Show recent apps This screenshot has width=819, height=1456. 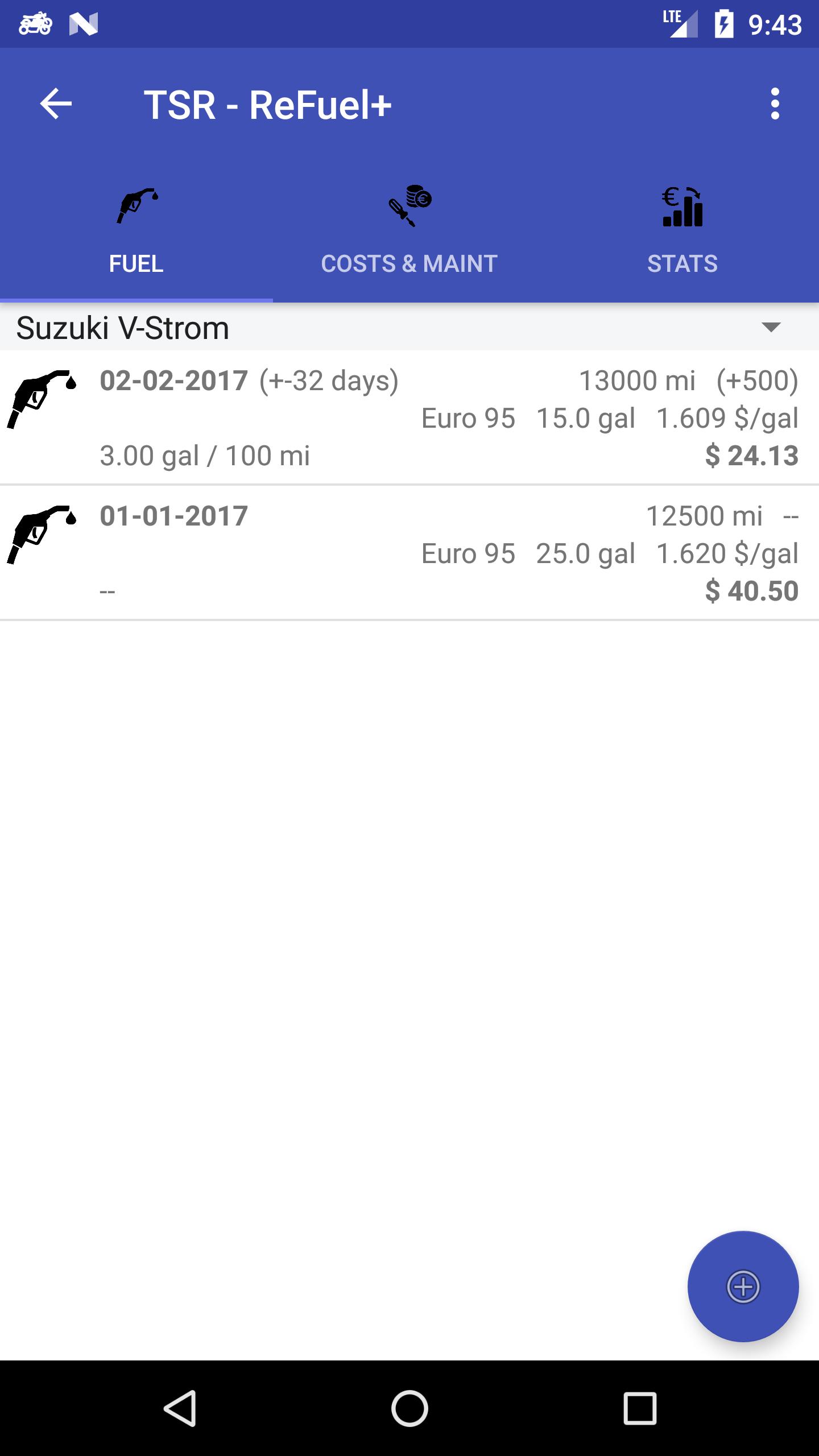point(640,1409)
